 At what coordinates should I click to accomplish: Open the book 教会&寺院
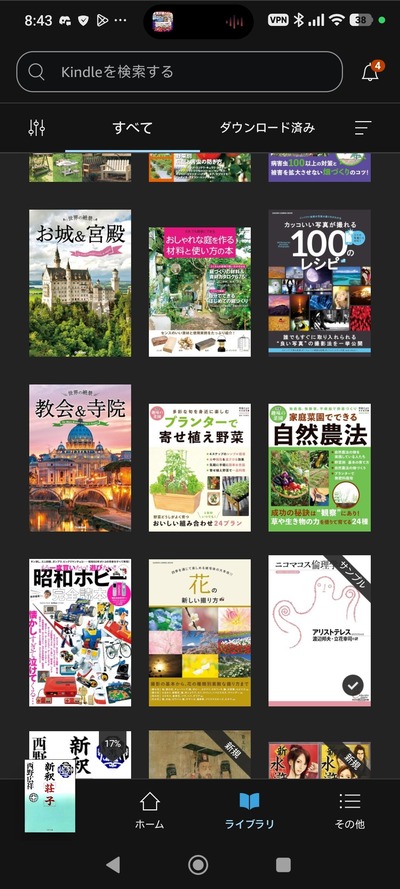[80, 458]
